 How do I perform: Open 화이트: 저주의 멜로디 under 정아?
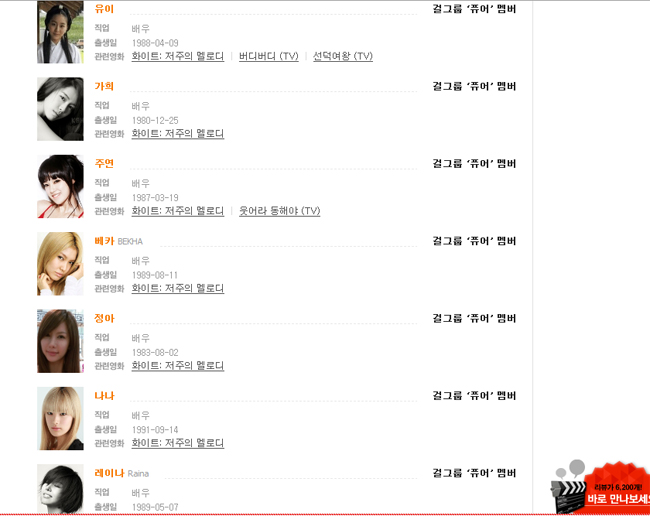point(177,366)
